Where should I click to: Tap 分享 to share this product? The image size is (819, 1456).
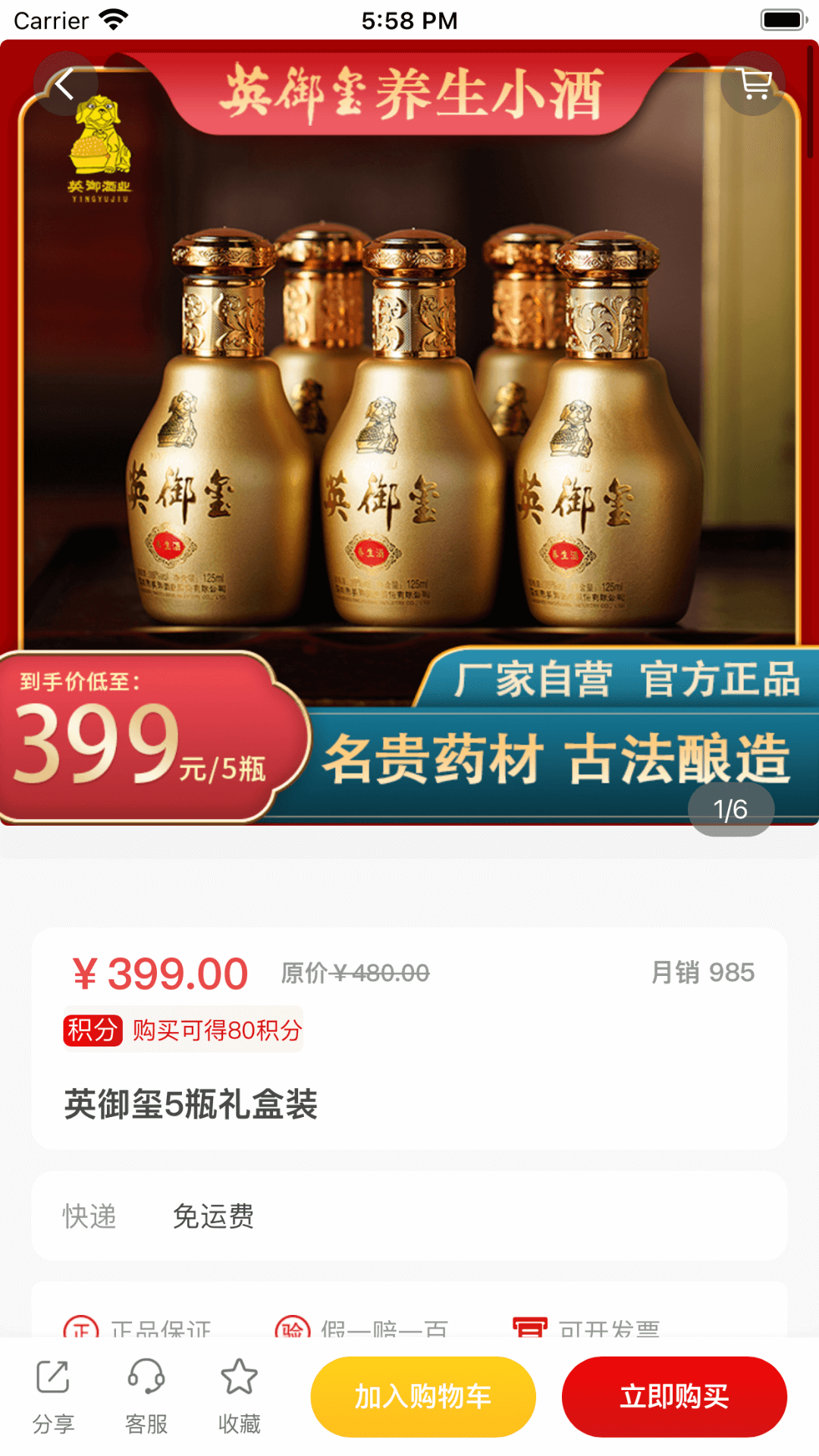pyautogui.click(x=53, y=1396)
